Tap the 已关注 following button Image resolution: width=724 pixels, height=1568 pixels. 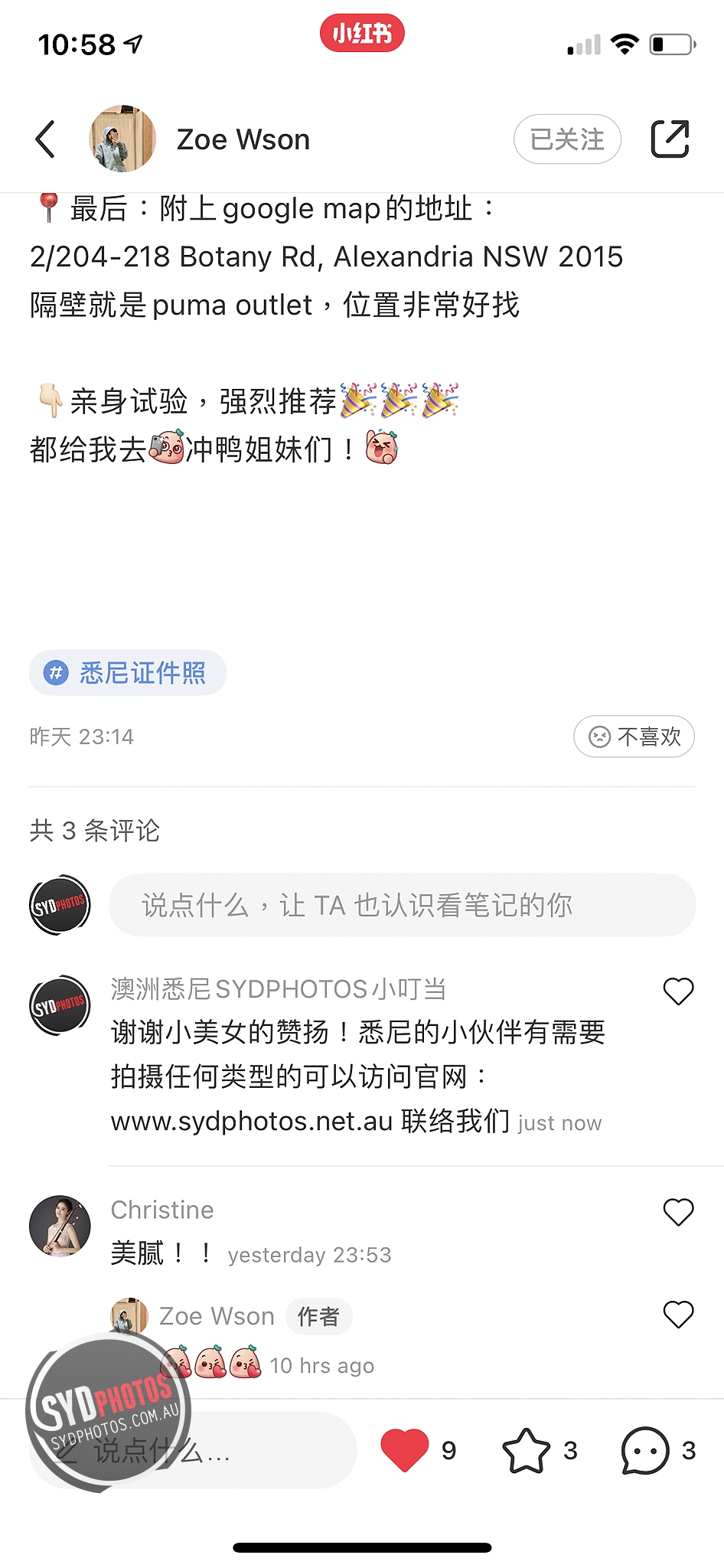click(x=567, y=139)
